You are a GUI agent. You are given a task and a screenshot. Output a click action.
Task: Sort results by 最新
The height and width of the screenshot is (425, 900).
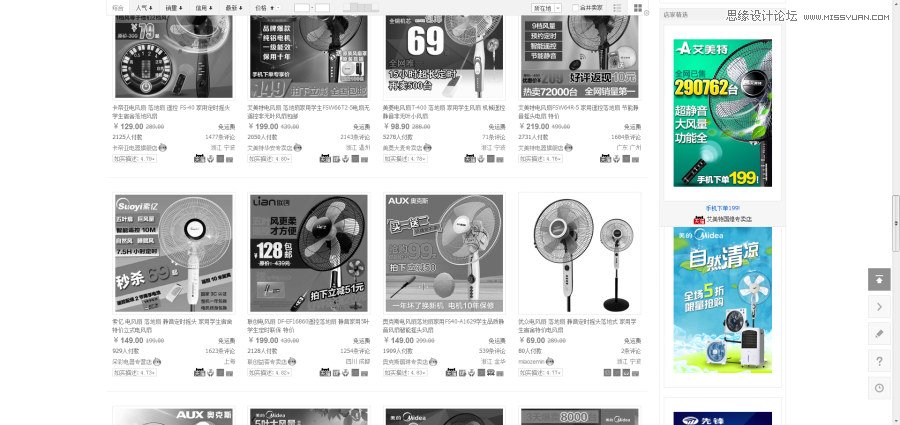(x=234, y=7)
